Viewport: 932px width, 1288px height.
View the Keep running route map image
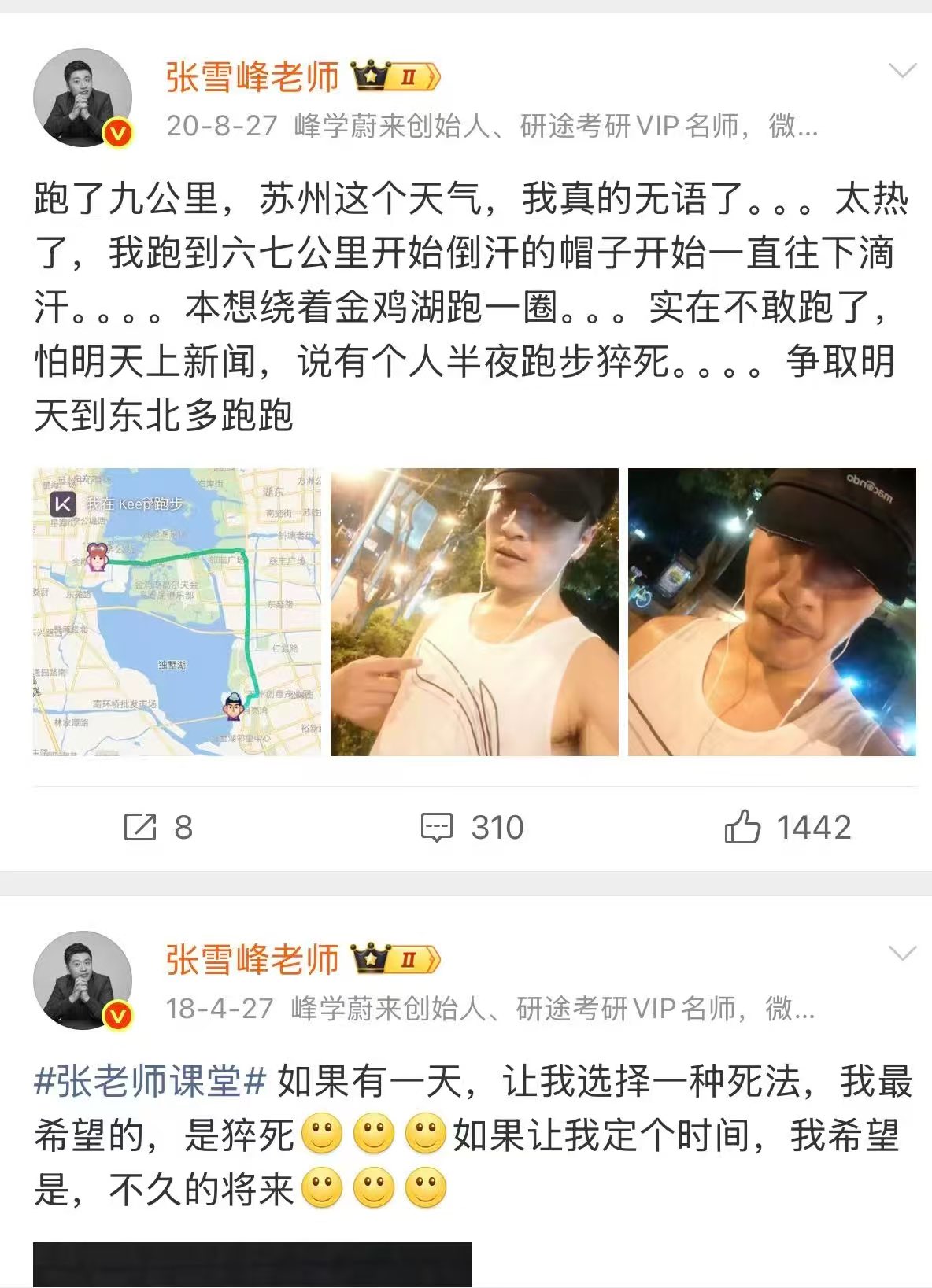coord(177,612)
